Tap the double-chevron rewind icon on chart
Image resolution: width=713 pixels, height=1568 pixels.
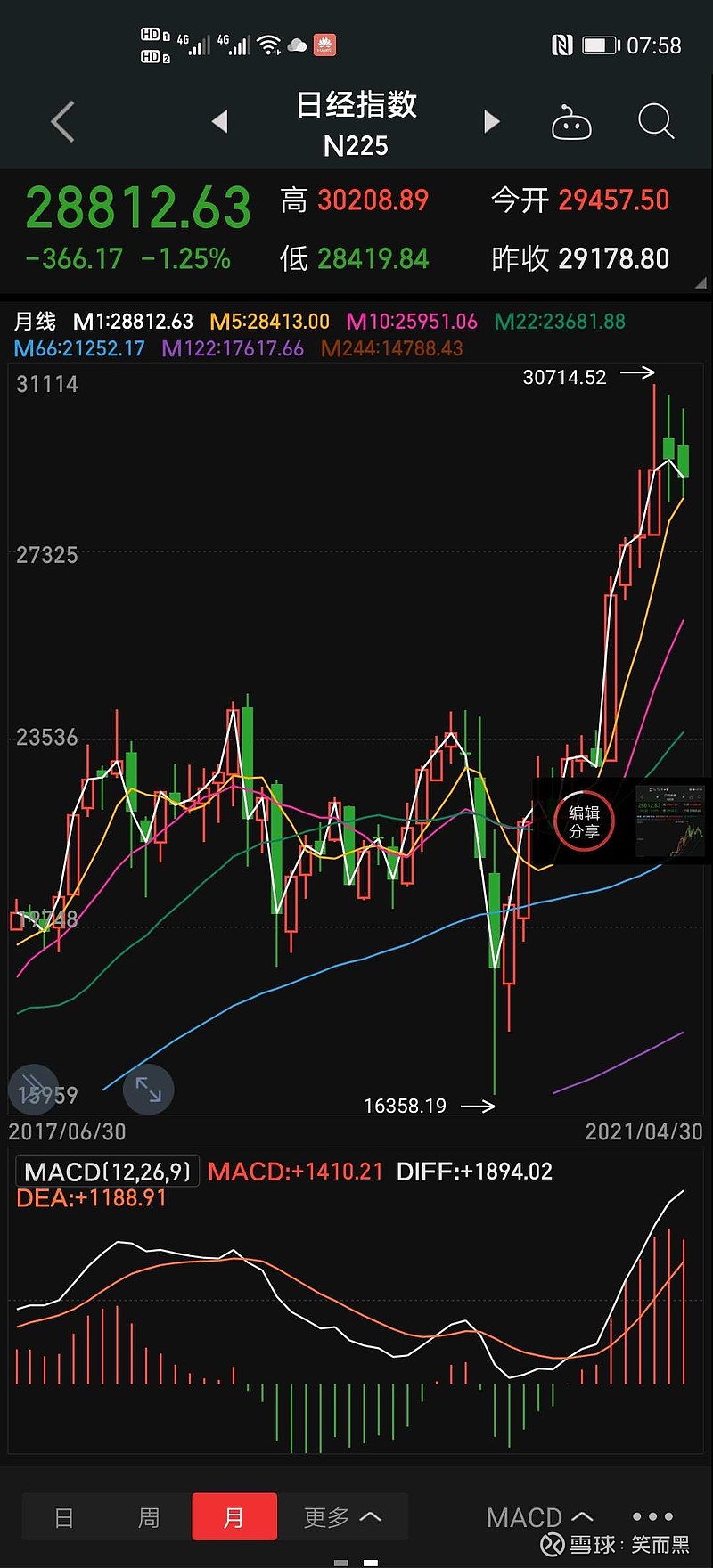[x=34, y=1087]
